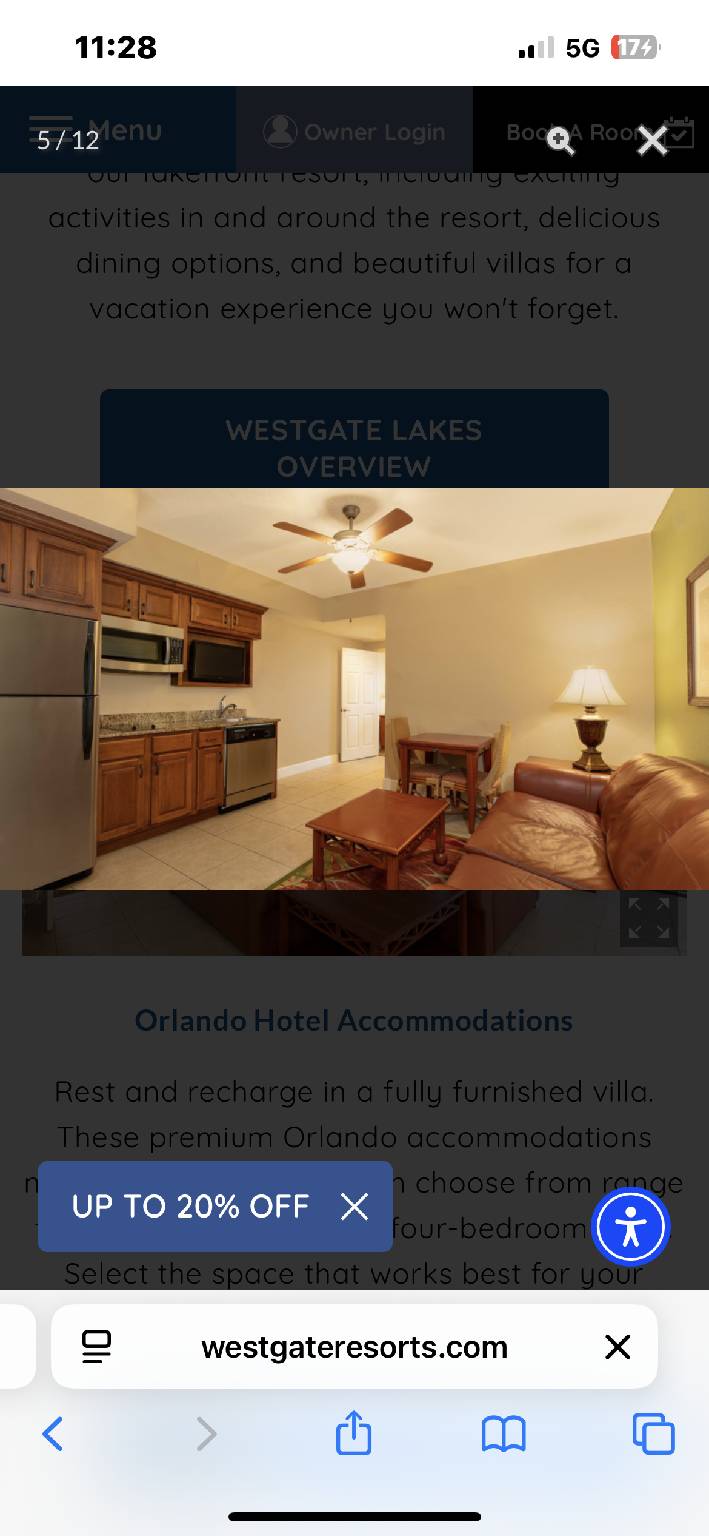Share this page from the Safari toolbar
This screenshot has width=709, height=1536.
click(353, 1433)
